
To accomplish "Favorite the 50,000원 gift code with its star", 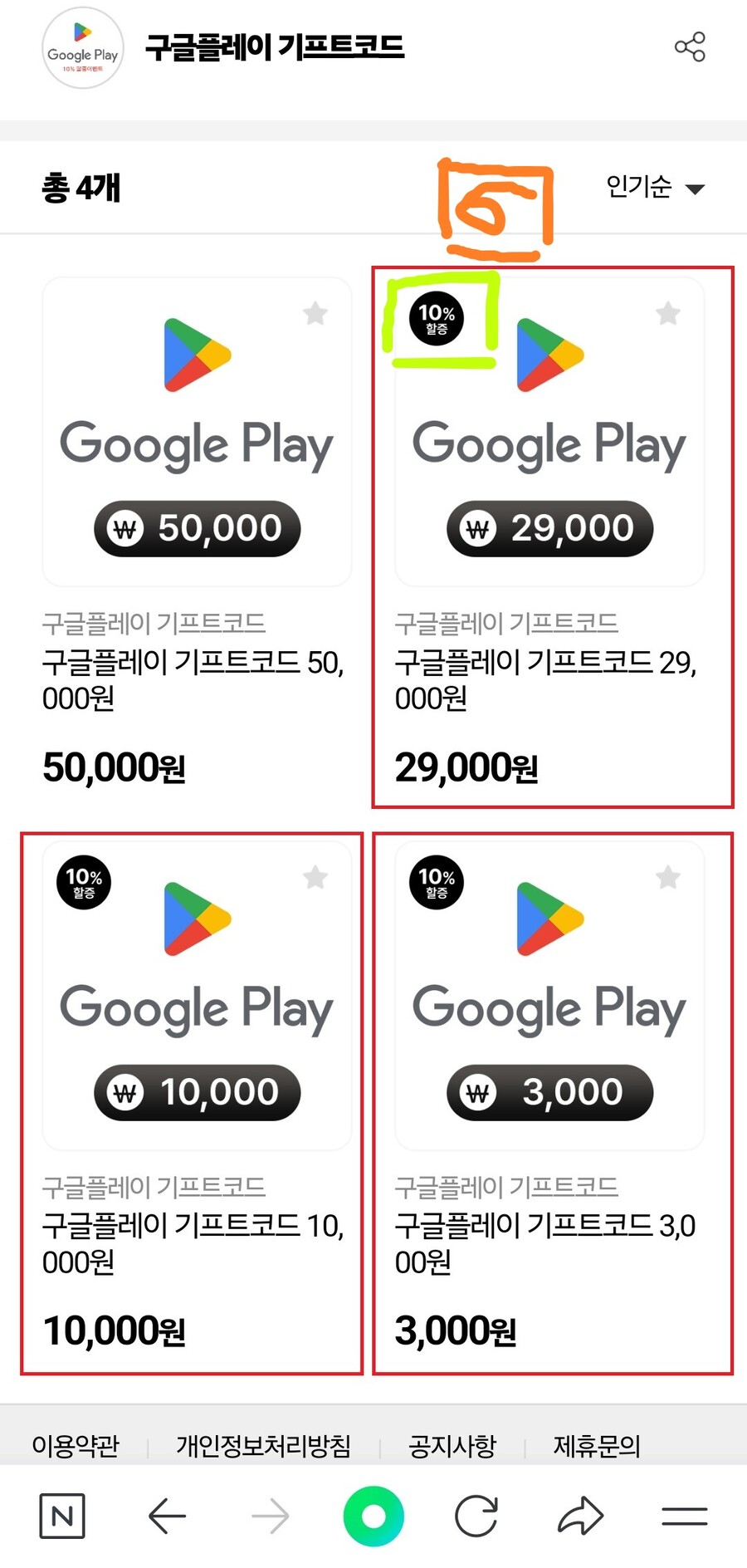I will [315, 314].
